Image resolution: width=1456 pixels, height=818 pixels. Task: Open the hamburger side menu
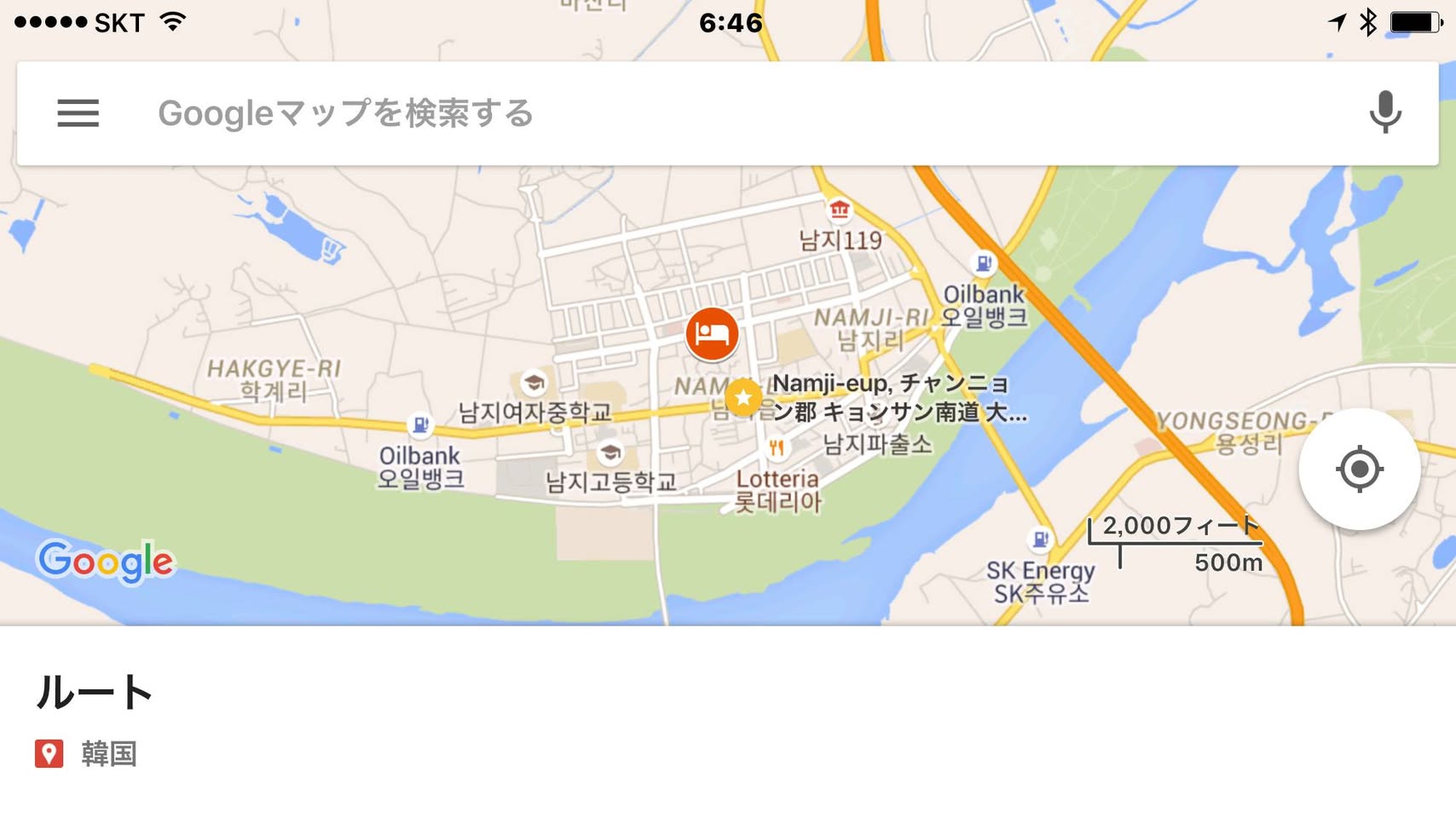point(78,113)
